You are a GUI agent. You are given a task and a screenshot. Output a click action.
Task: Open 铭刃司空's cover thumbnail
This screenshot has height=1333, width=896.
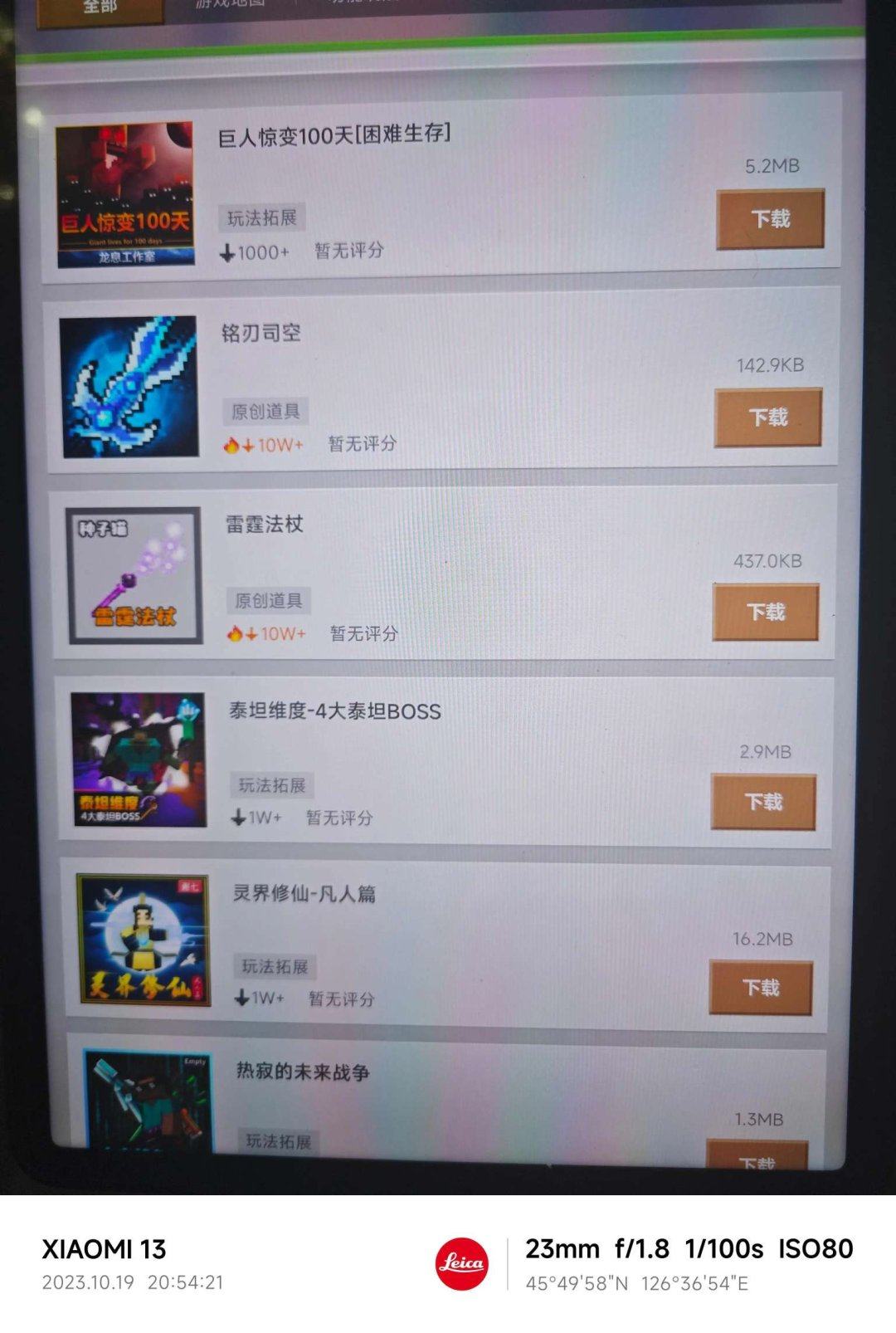[x=129, y=387]
